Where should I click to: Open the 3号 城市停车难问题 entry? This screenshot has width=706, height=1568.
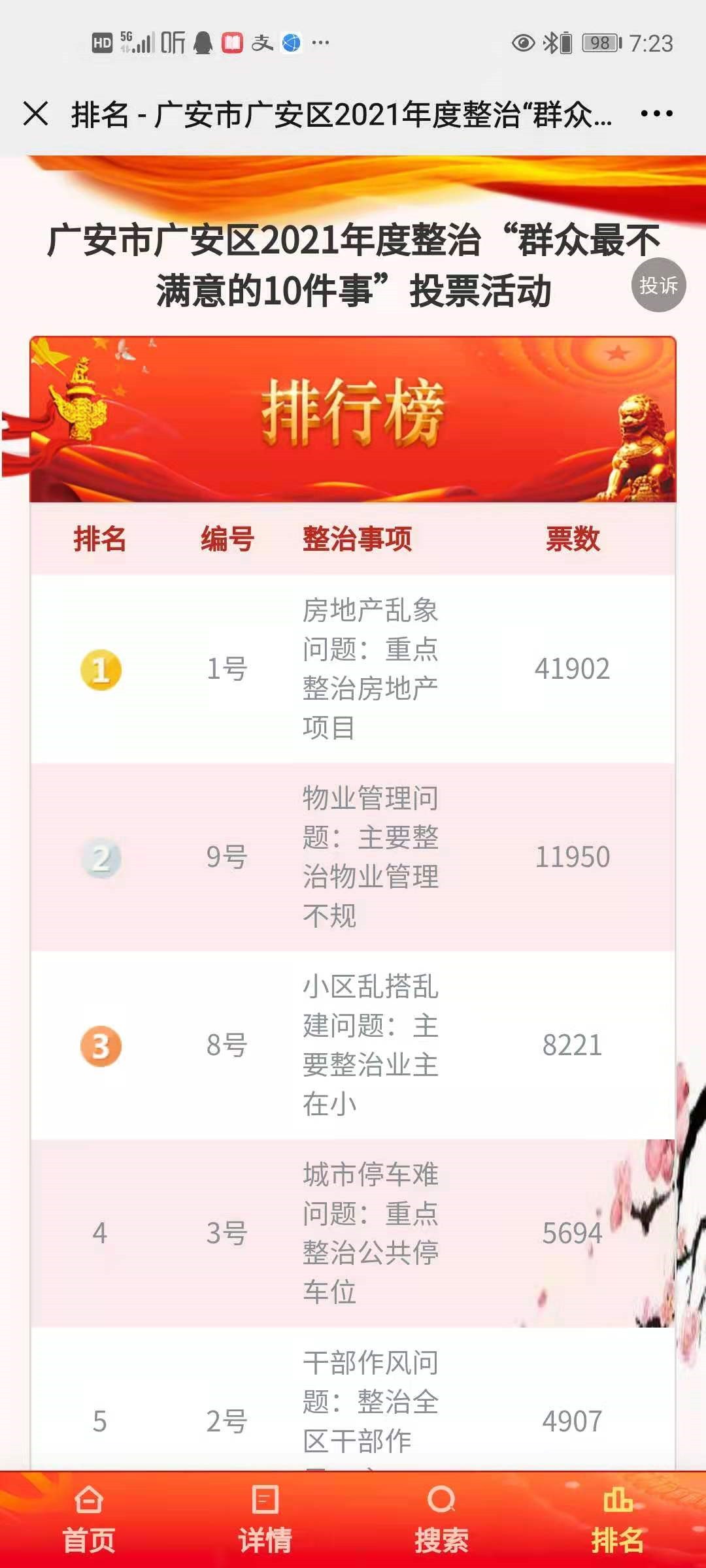pyautogui.click(x=370, y=1233)
